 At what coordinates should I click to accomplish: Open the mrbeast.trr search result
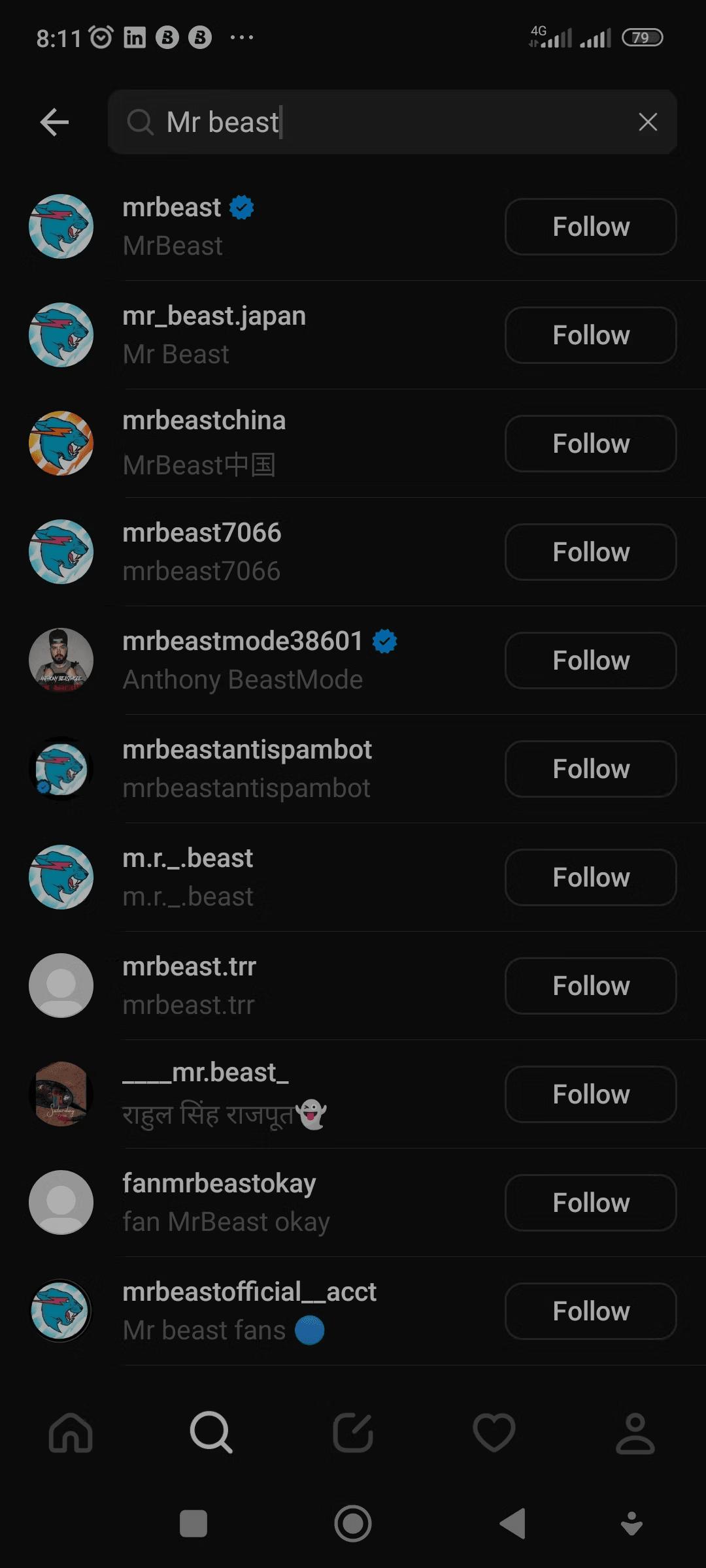(189, 985)
